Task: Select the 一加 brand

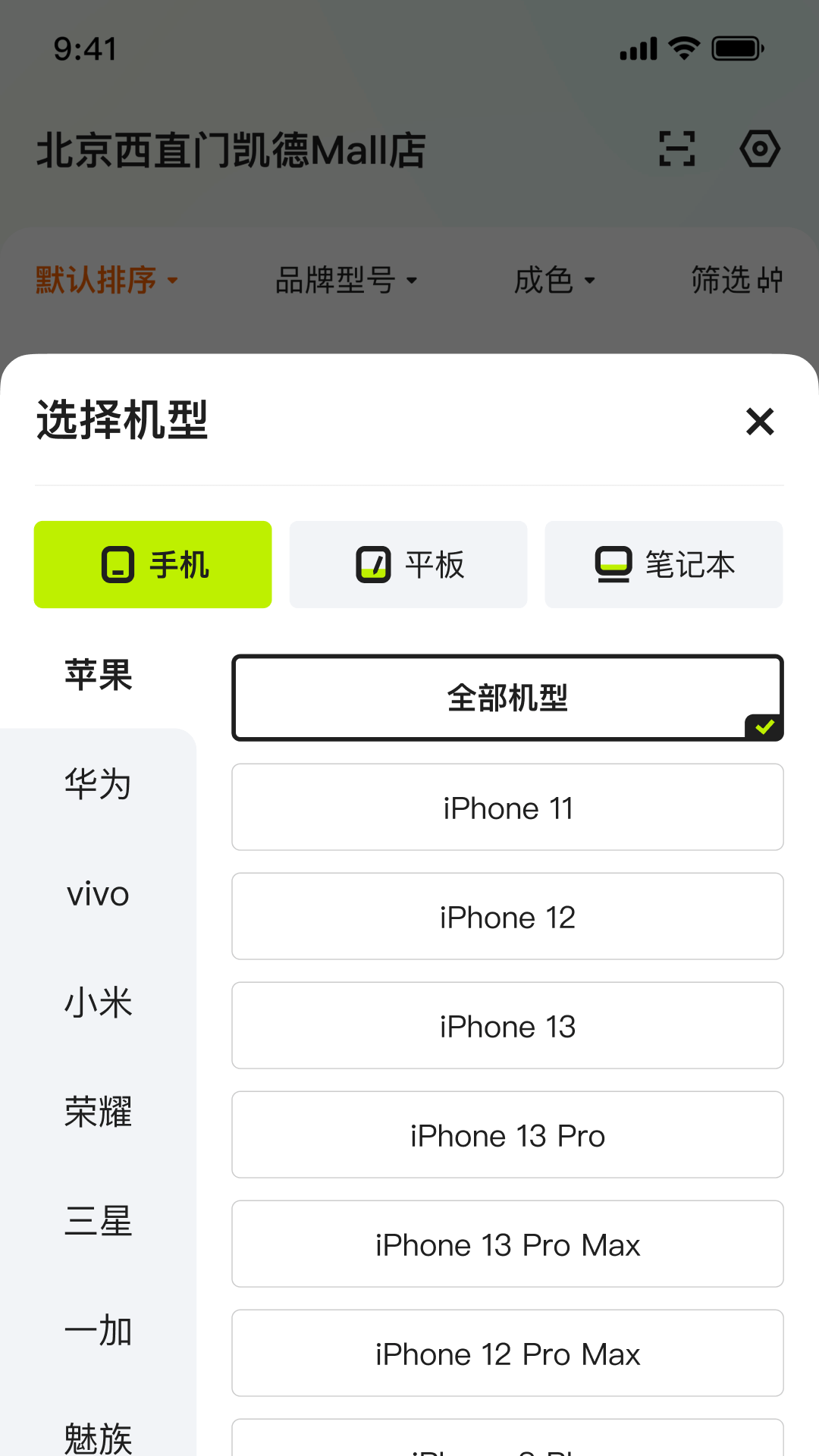Action: [98, 1330]
